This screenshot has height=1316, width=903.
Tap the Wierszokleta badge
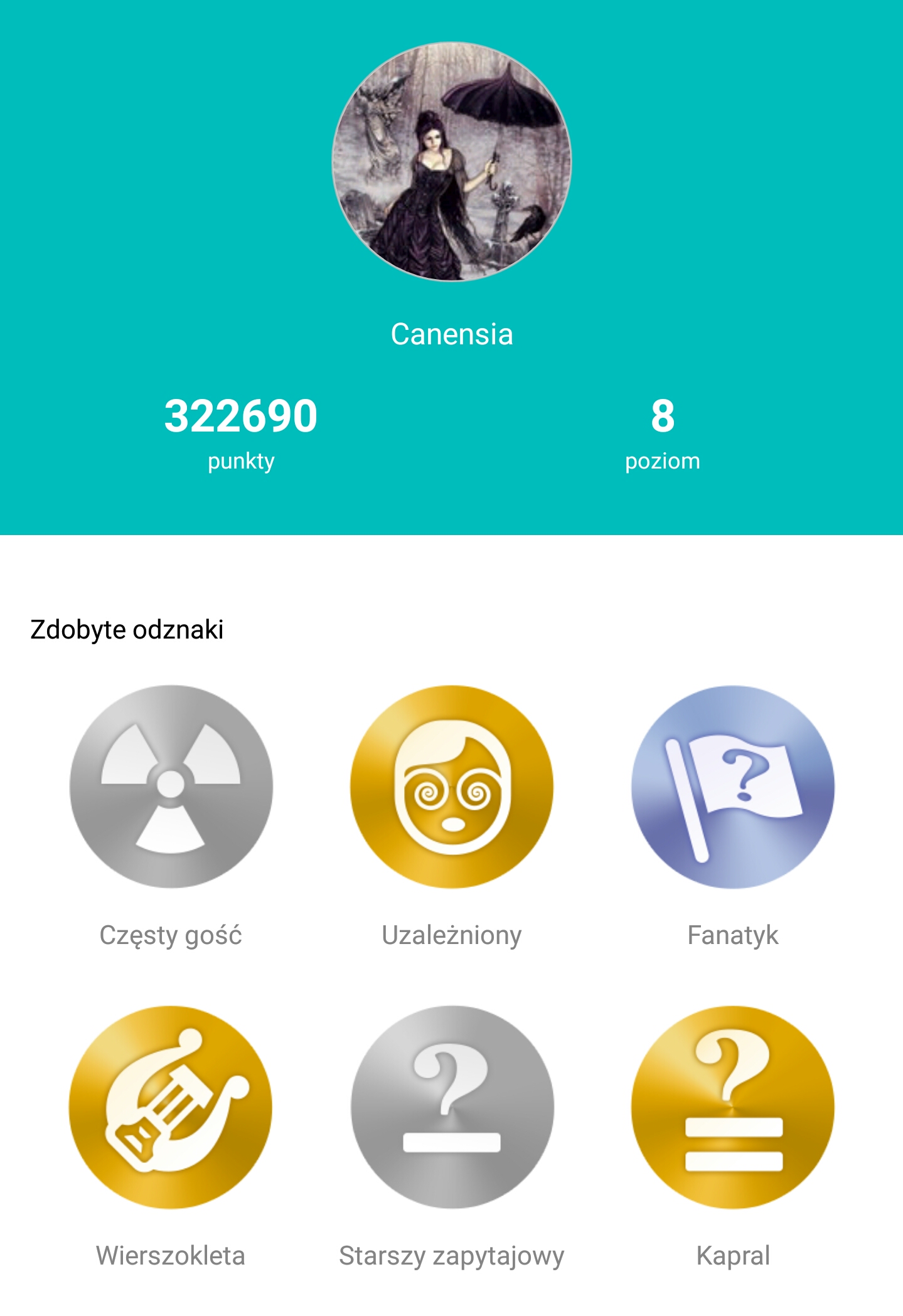pos(171,1107)
